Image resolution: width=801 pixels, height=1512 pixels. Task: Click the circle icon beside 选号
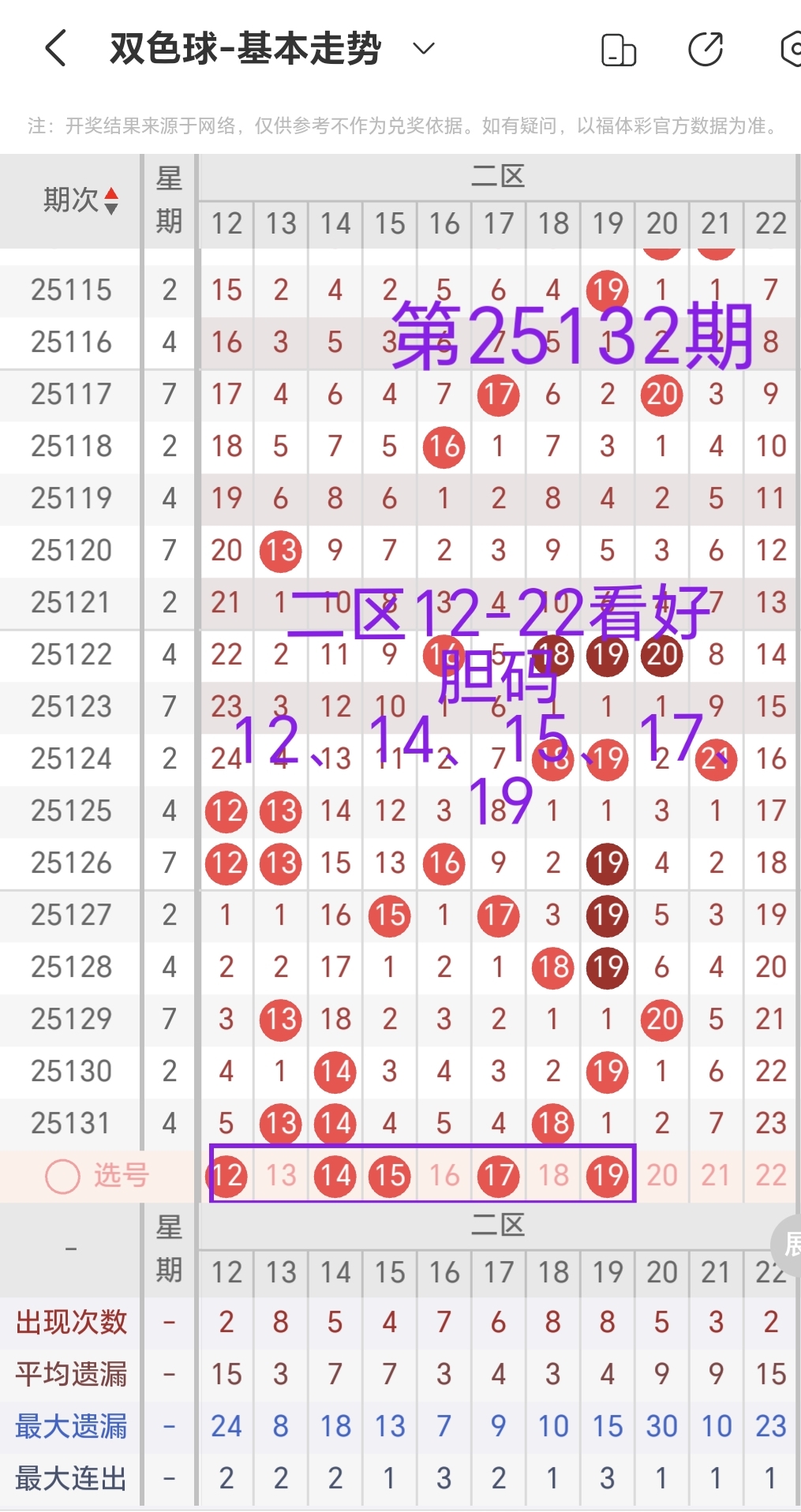[61, 1175]
